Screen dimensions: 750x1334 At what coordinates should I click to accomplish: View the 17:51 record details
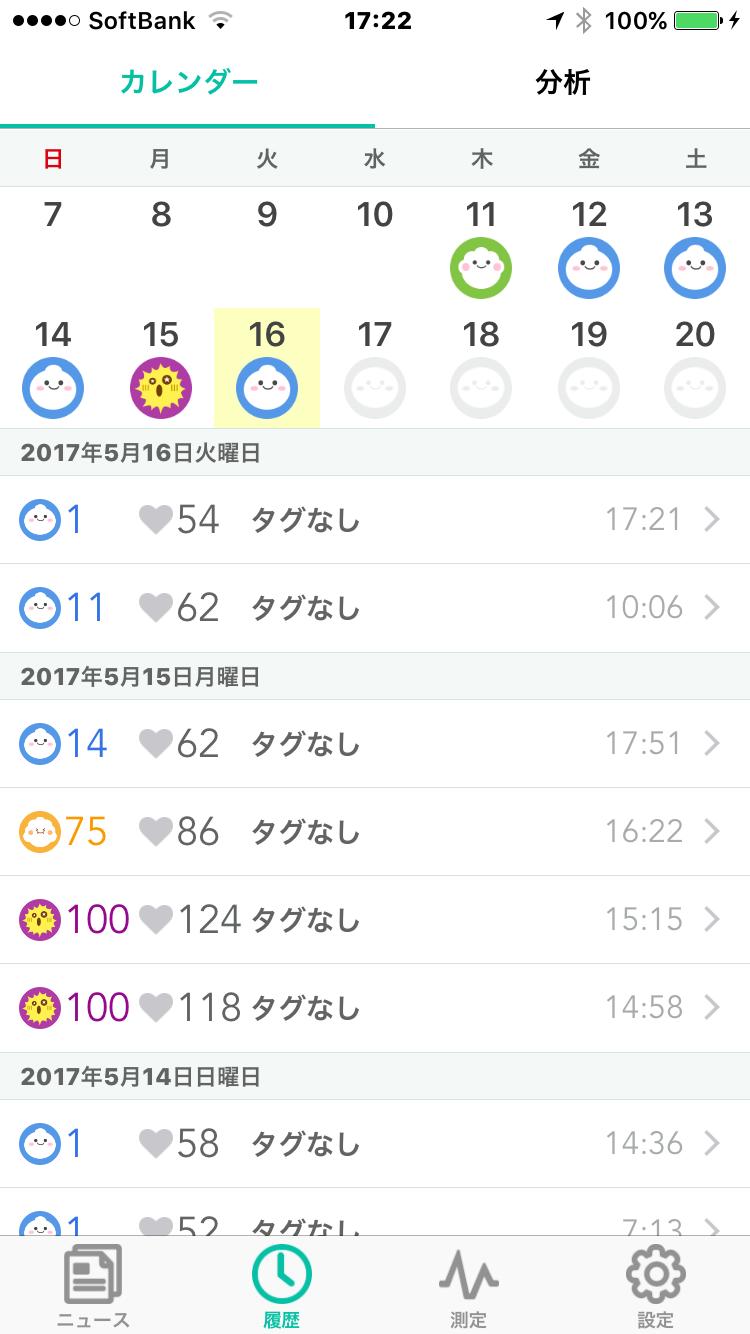pyautogui.click(x=375, y=744)
